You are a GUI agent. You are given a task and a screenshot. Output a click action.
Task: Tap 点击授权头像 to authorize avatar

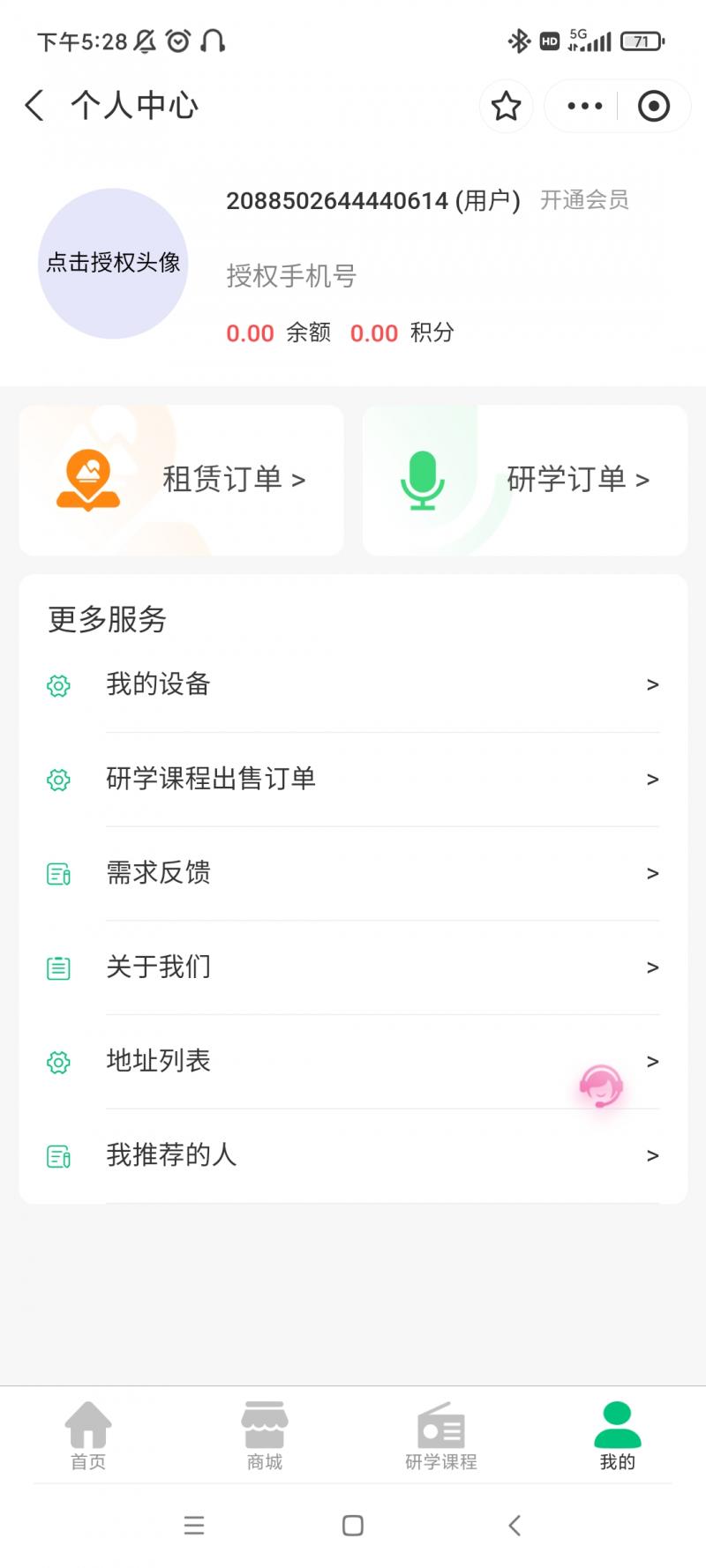tap(113, 263)
